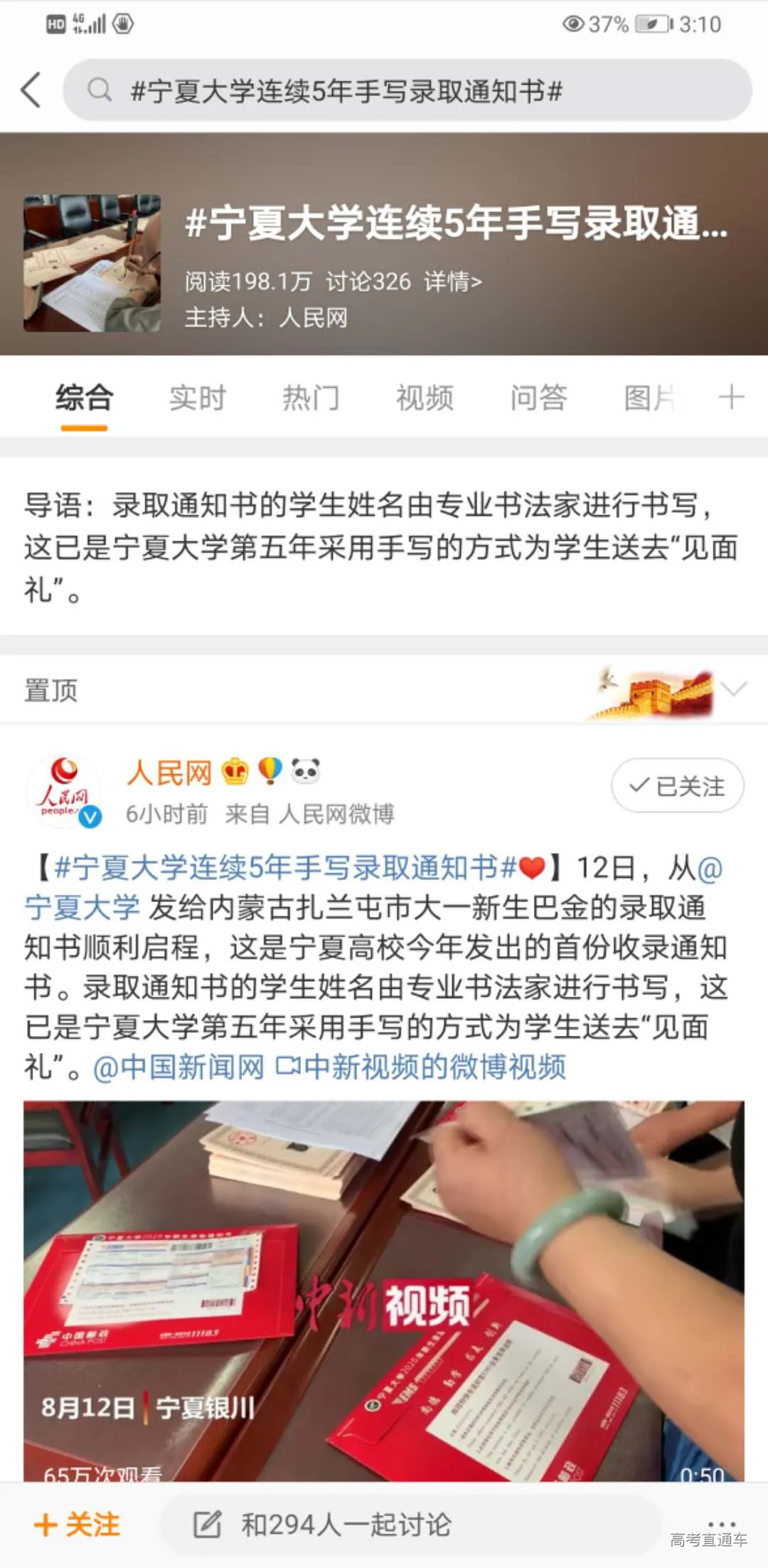Switch to the 热门 tab
768x1568 pixels.
tap(311, 398)
